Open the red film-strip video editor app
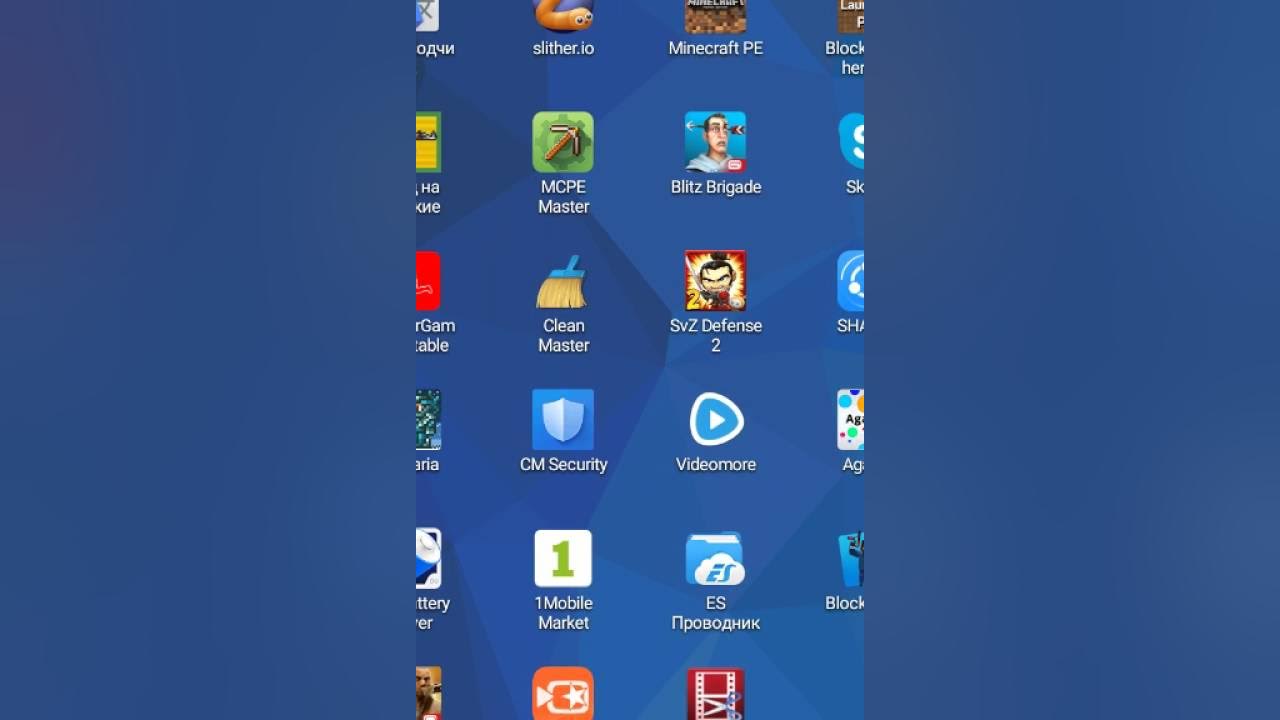 (715, 693)
